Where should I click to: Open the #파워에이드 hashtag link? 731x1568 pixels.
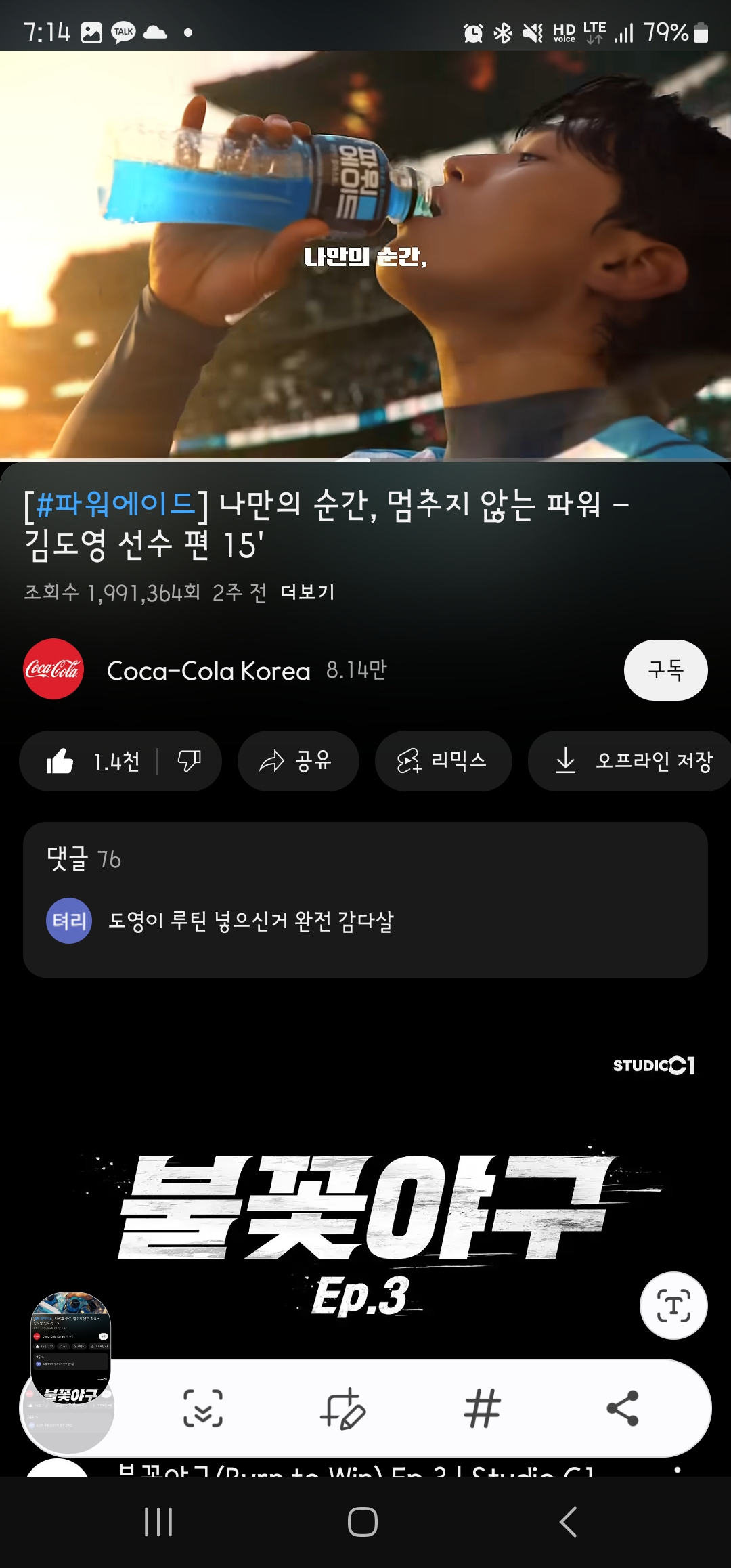115,504
